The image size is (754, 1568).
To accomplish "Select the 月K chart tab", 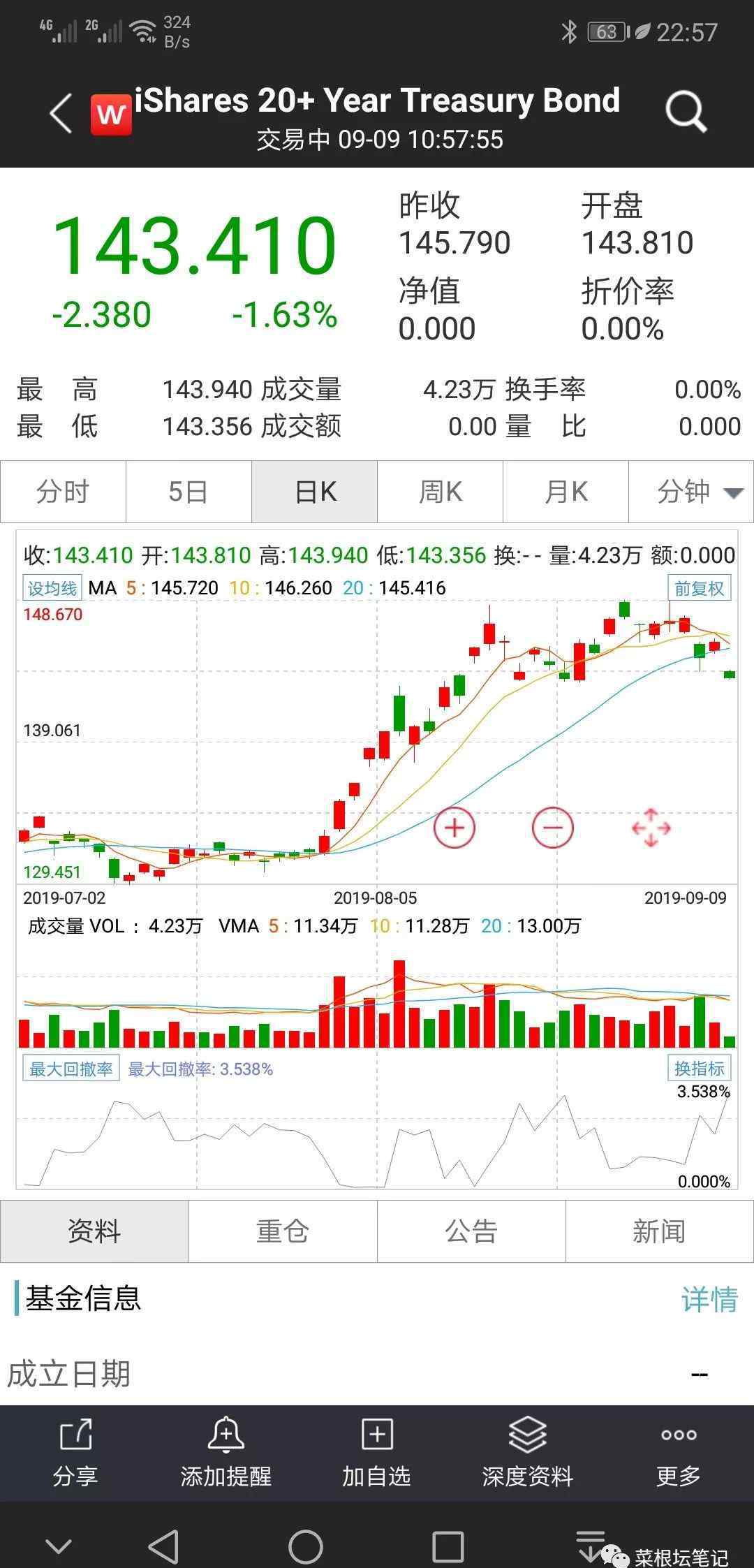I will [x=565, y=492].
